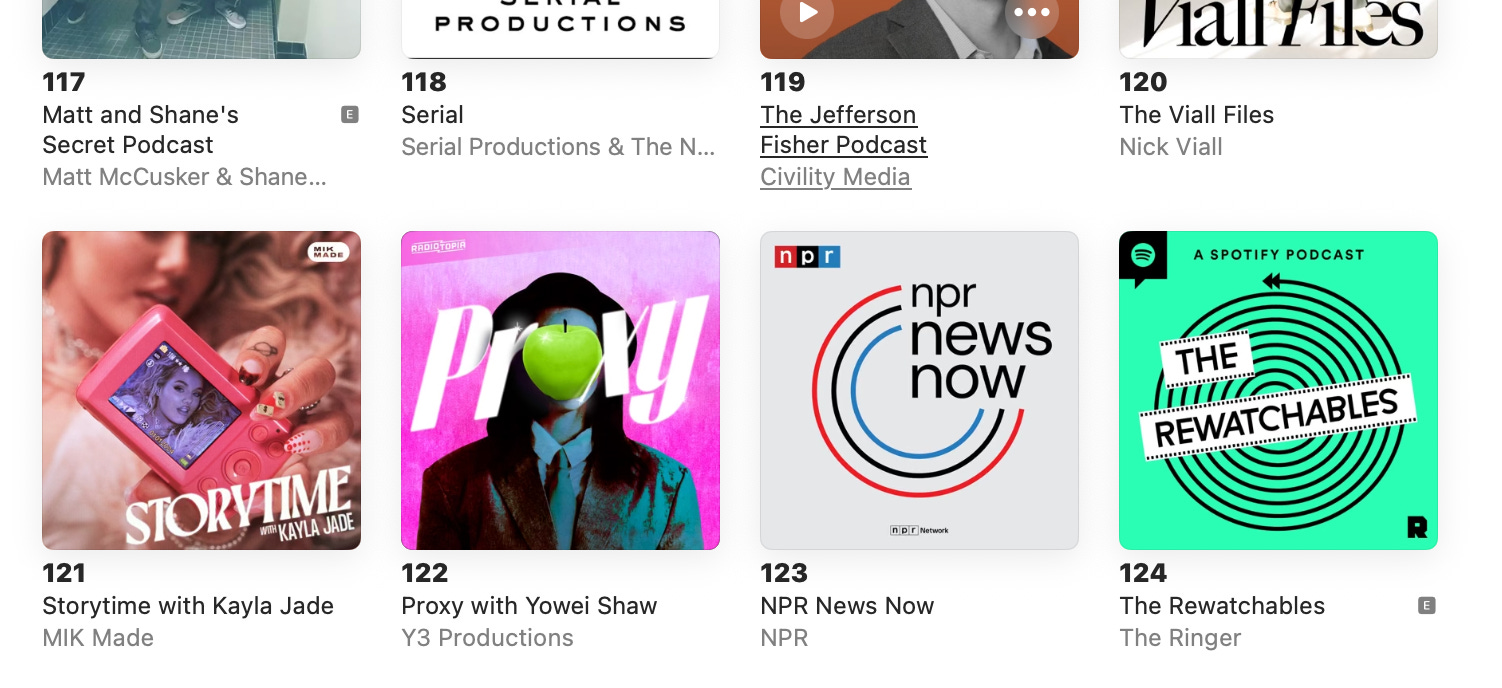This screenshot has width=1502, height=688.
Task: Open The Viall Files podcast
Action: (x=1196, y=115)
